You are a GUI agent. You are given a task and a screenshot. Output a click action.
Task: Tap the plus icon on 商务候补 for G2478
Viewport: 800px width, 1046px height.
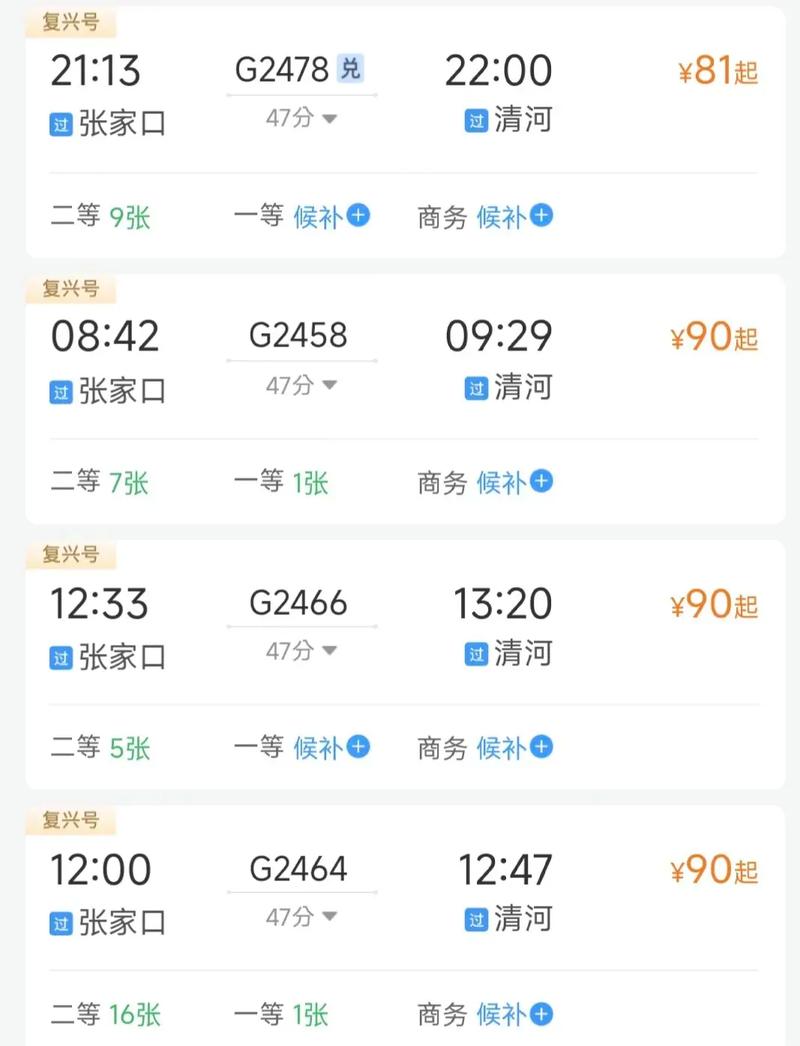(540, 216)
